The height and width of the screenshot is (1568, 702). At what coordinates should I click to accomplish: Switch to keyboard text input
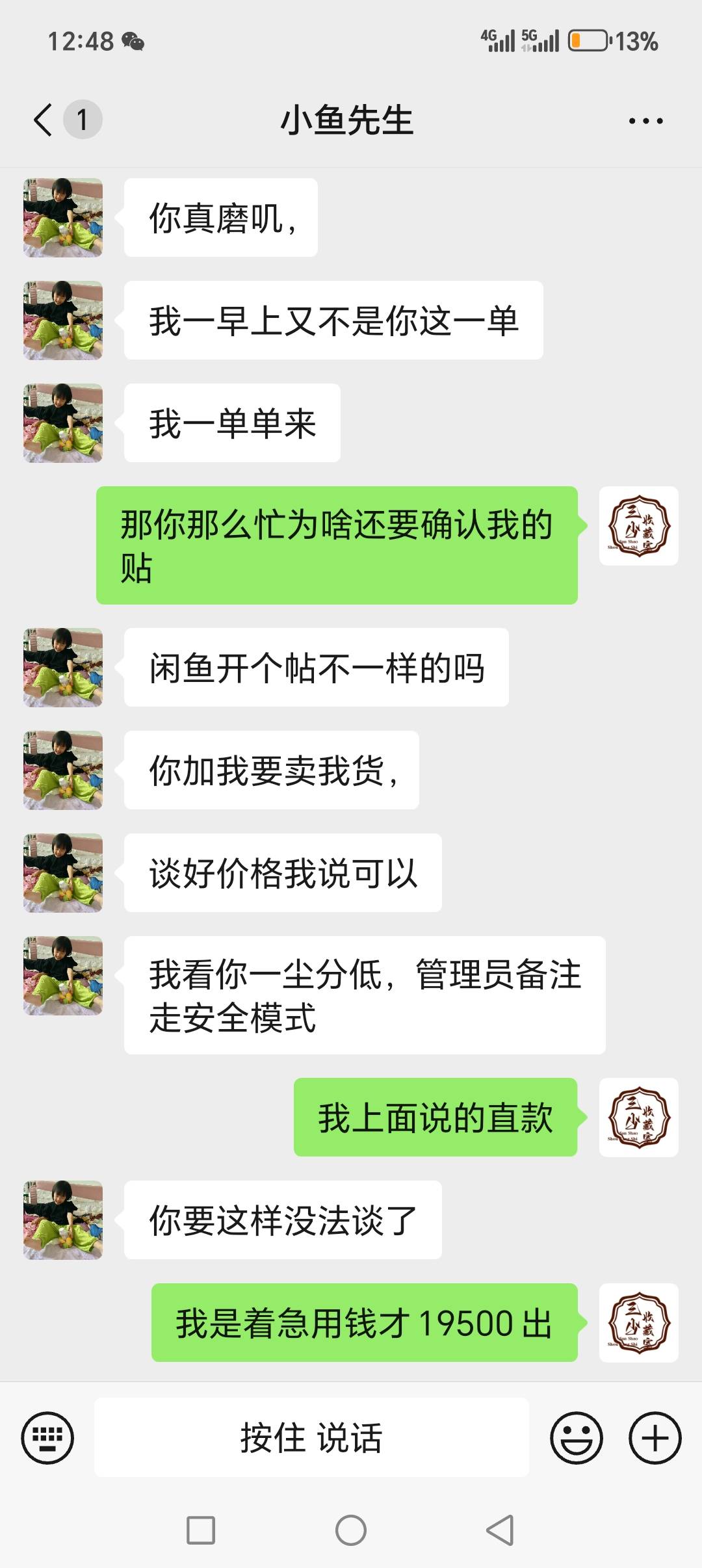pos(47,1437)
